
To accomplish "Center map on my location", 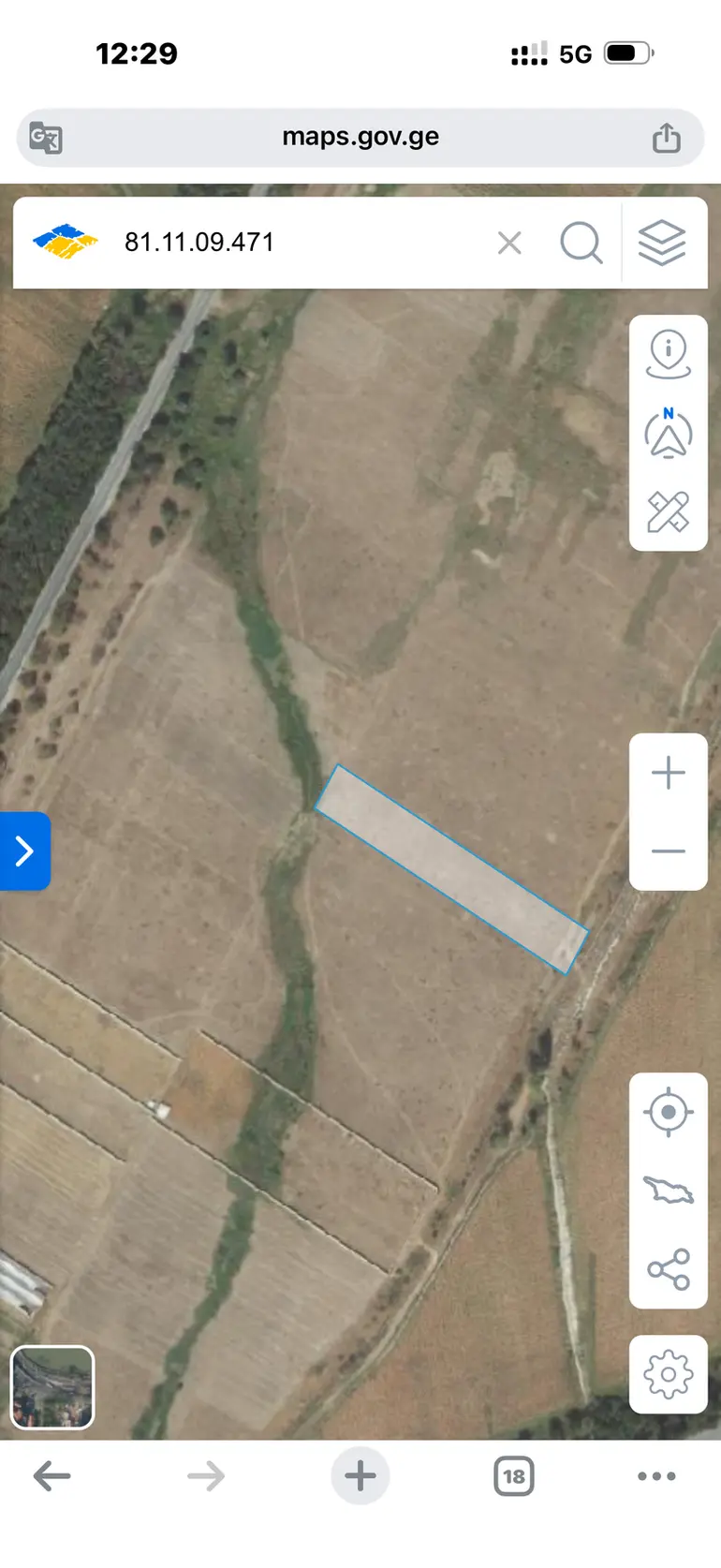I will click(x=668, y=1113).
